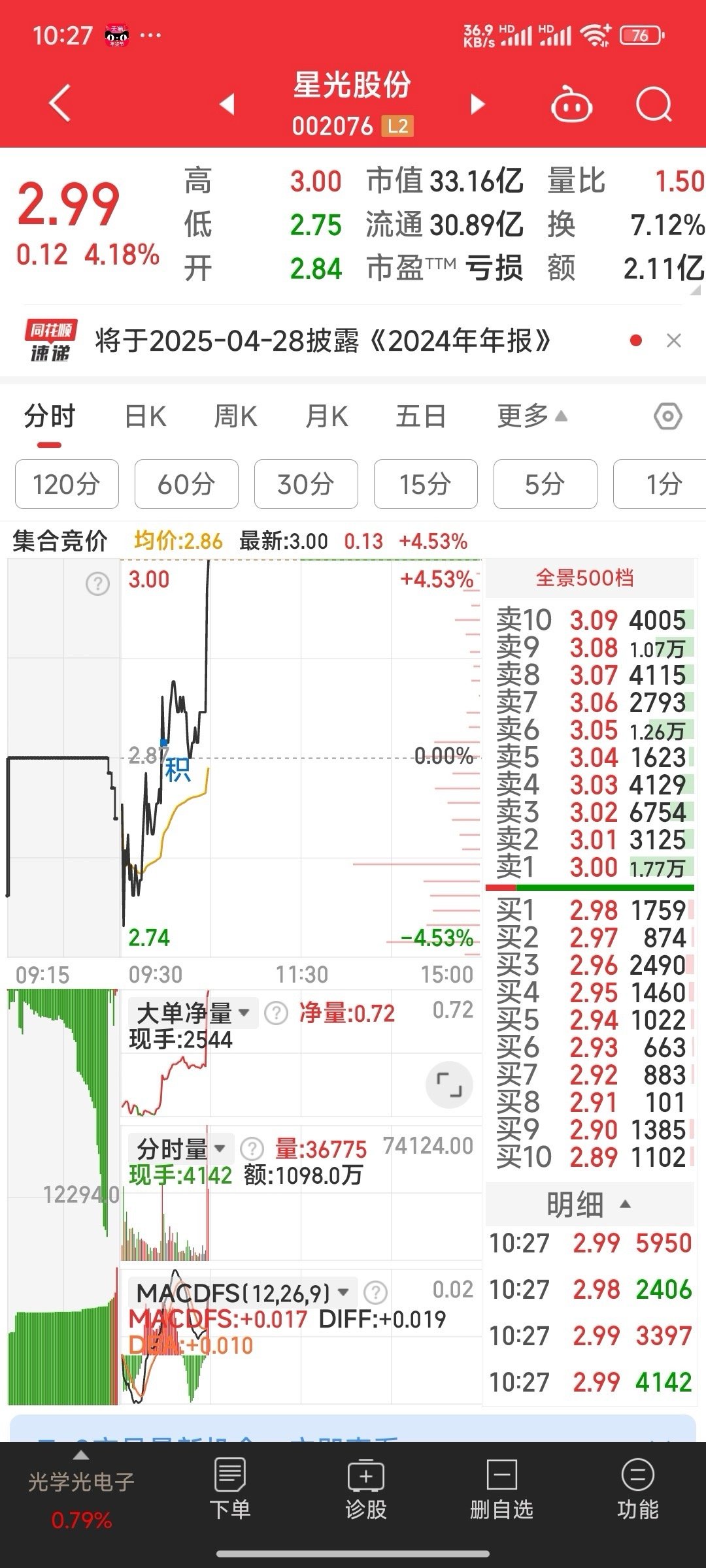Viewport: 706px width, 1568px height.
Task: Select the 15分 interval chip
Action: (x=426, y=484)
